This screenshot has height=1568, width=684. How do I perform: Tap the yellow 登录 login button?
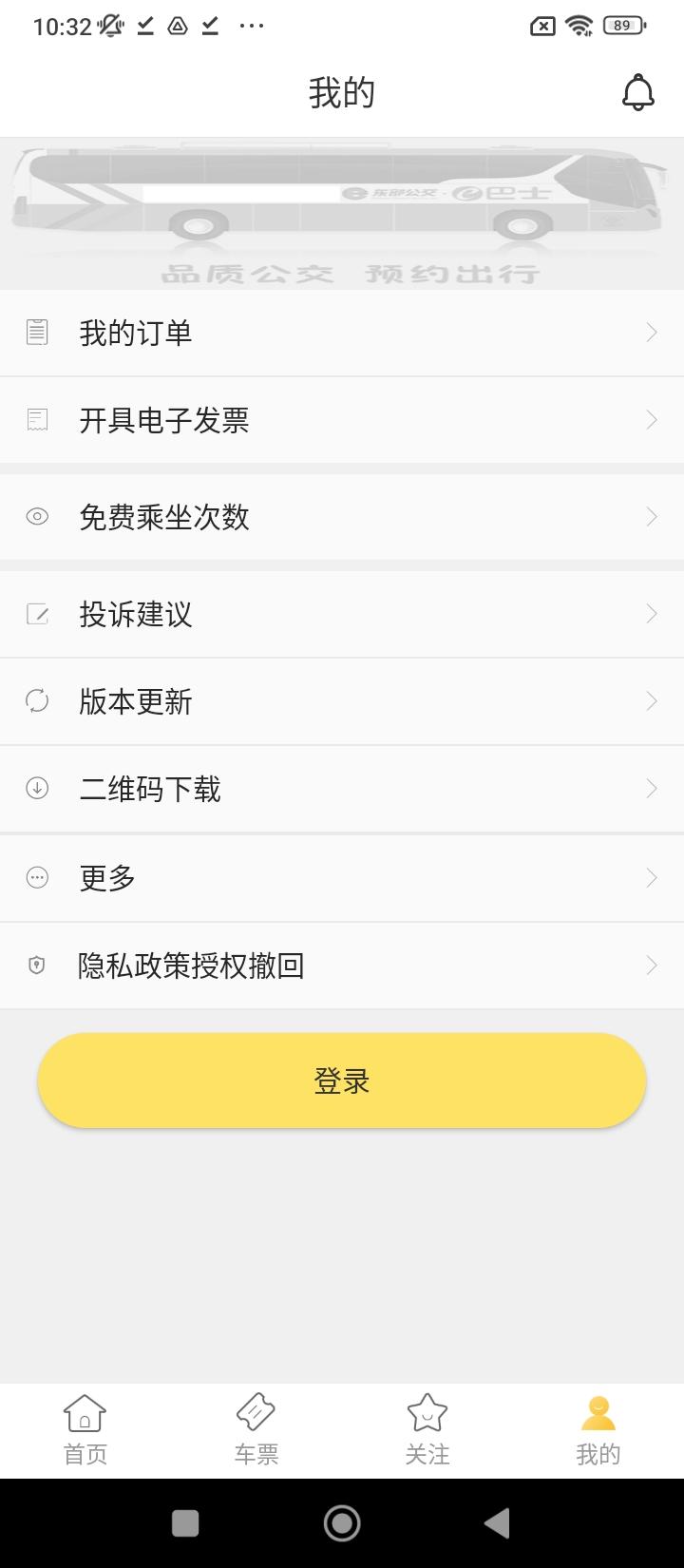pos(342,1080)
